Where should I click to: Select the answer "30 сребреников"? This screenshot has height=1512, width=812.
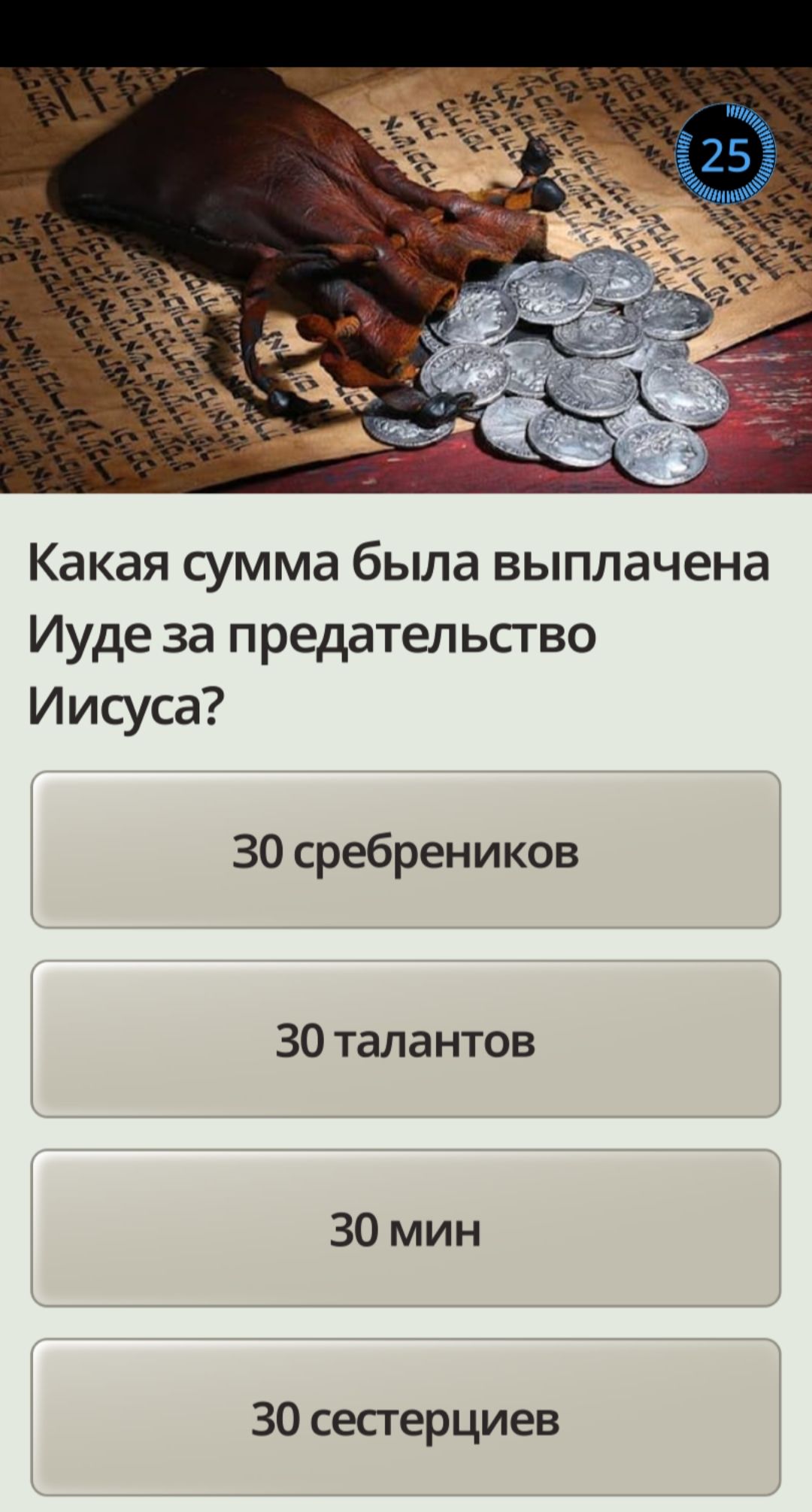point(406,850)
